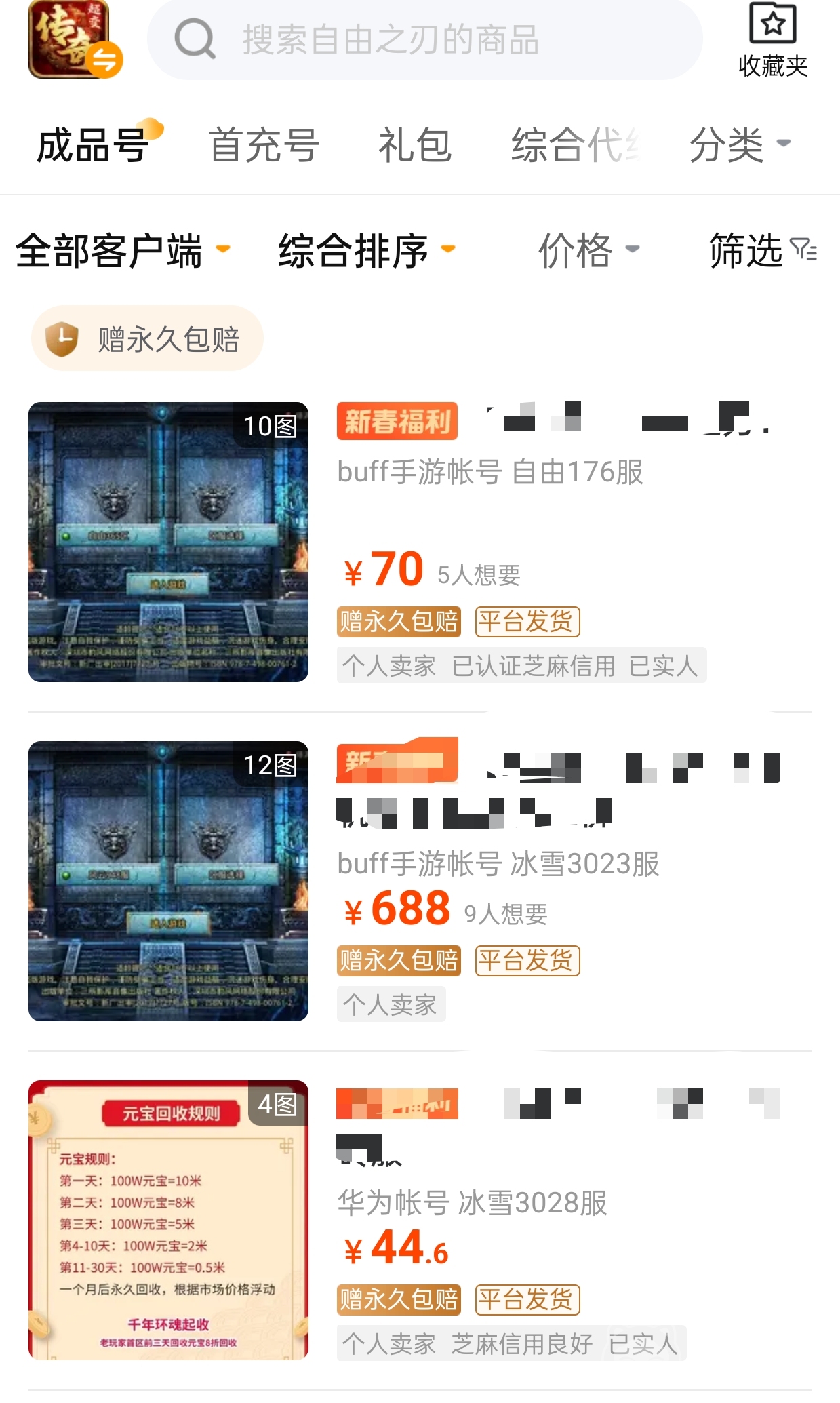
Task: Switch to the 综合代练 tab
Action: pyautogui.click(x=575, y=145)
